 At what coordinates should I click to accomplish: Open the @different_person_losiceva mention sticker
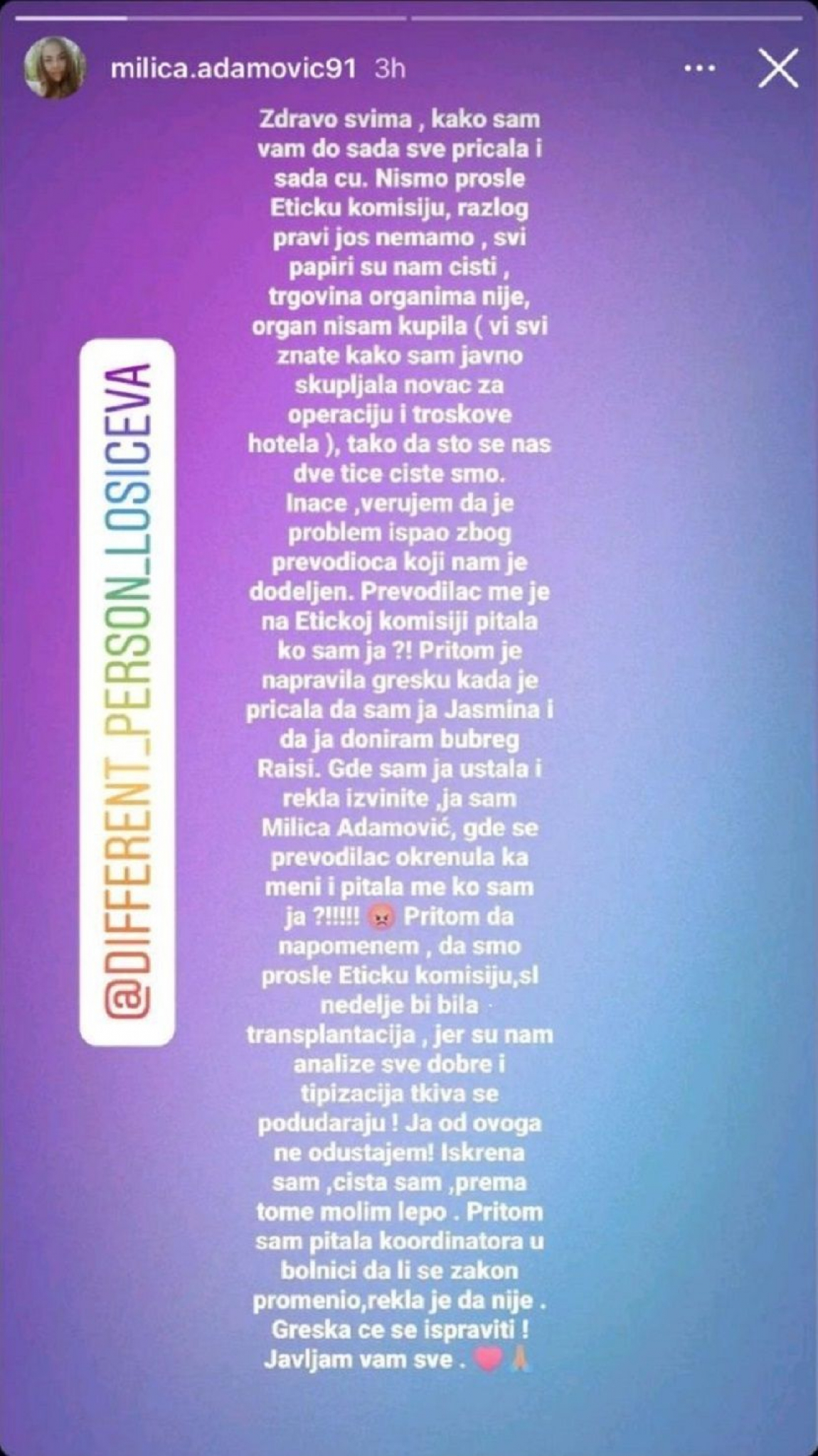click(x=127, y=692)
